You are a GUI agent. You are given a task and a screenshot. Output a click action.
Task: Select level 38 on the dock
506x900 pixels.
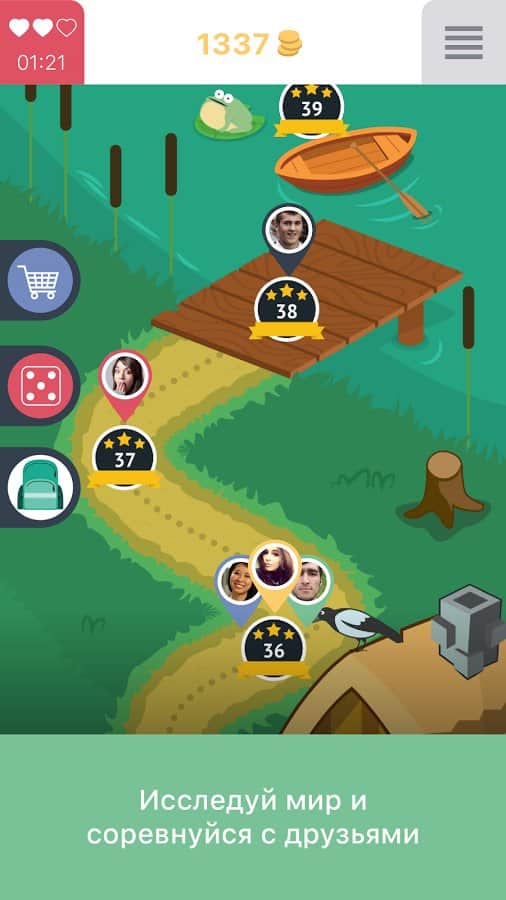pos(286,309)
